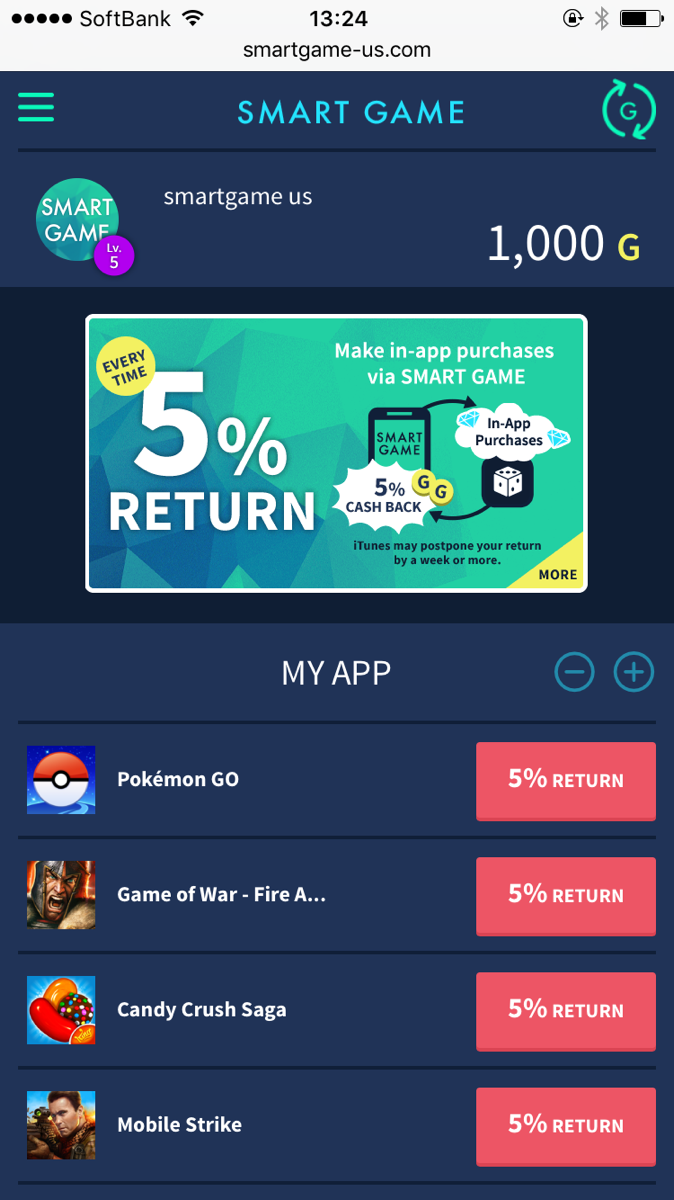Tap the smartgame-us.com address bar
This screenshot has height=1200, width=674.
(337, 50)
